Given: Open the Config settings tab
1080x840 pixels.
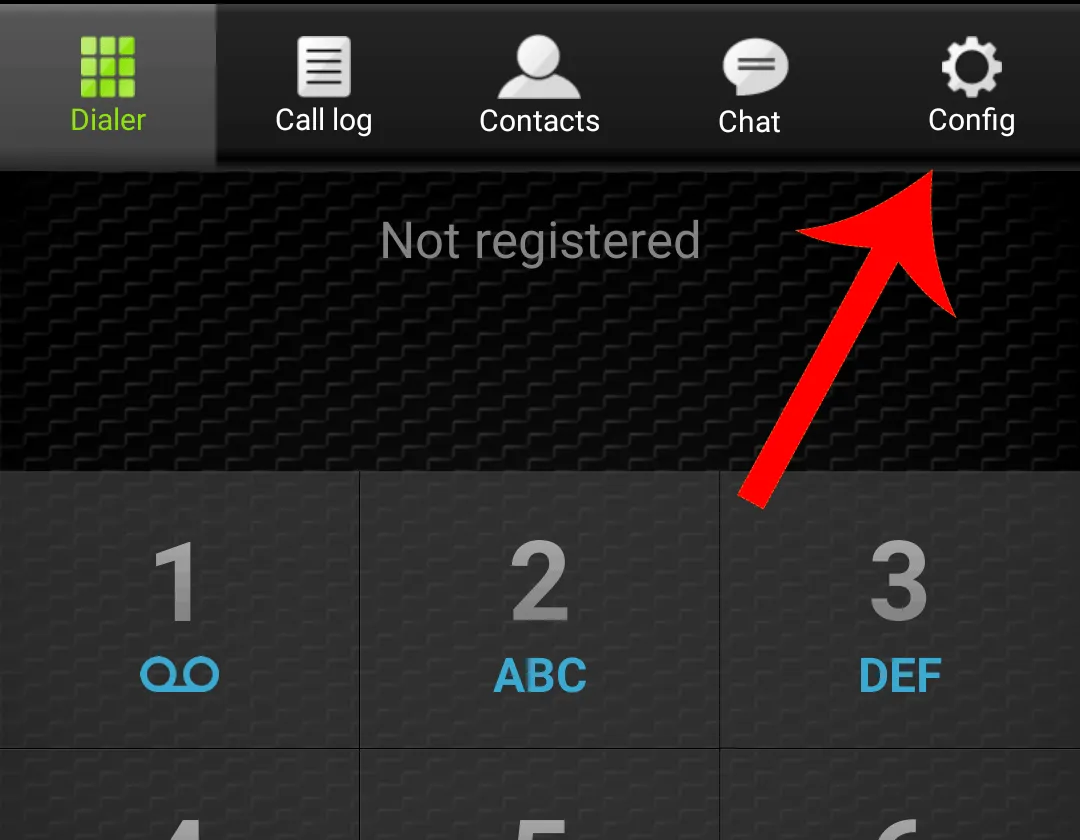Looking at the screenshot, I should click(971, 86).
